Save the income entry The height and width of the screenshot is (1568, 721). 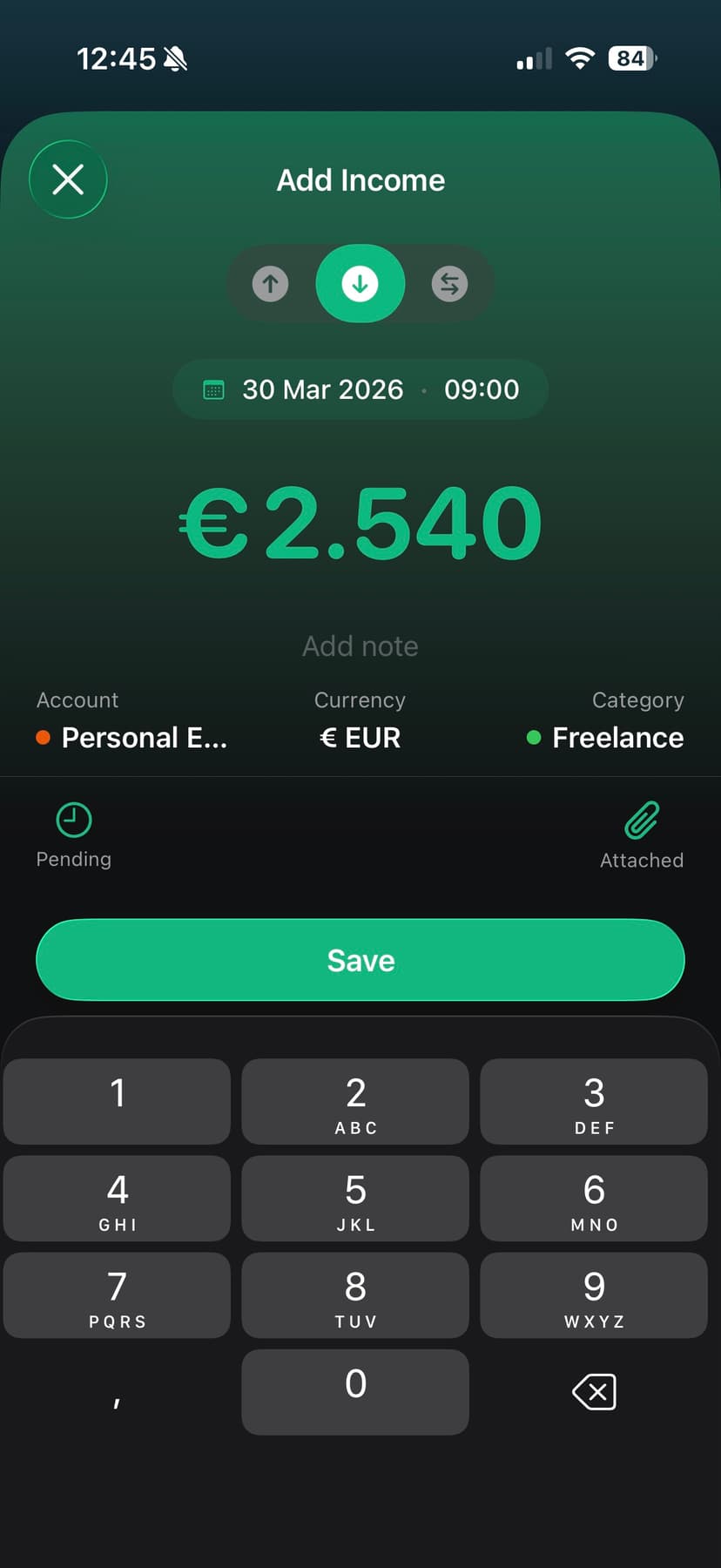coord(360,960)
